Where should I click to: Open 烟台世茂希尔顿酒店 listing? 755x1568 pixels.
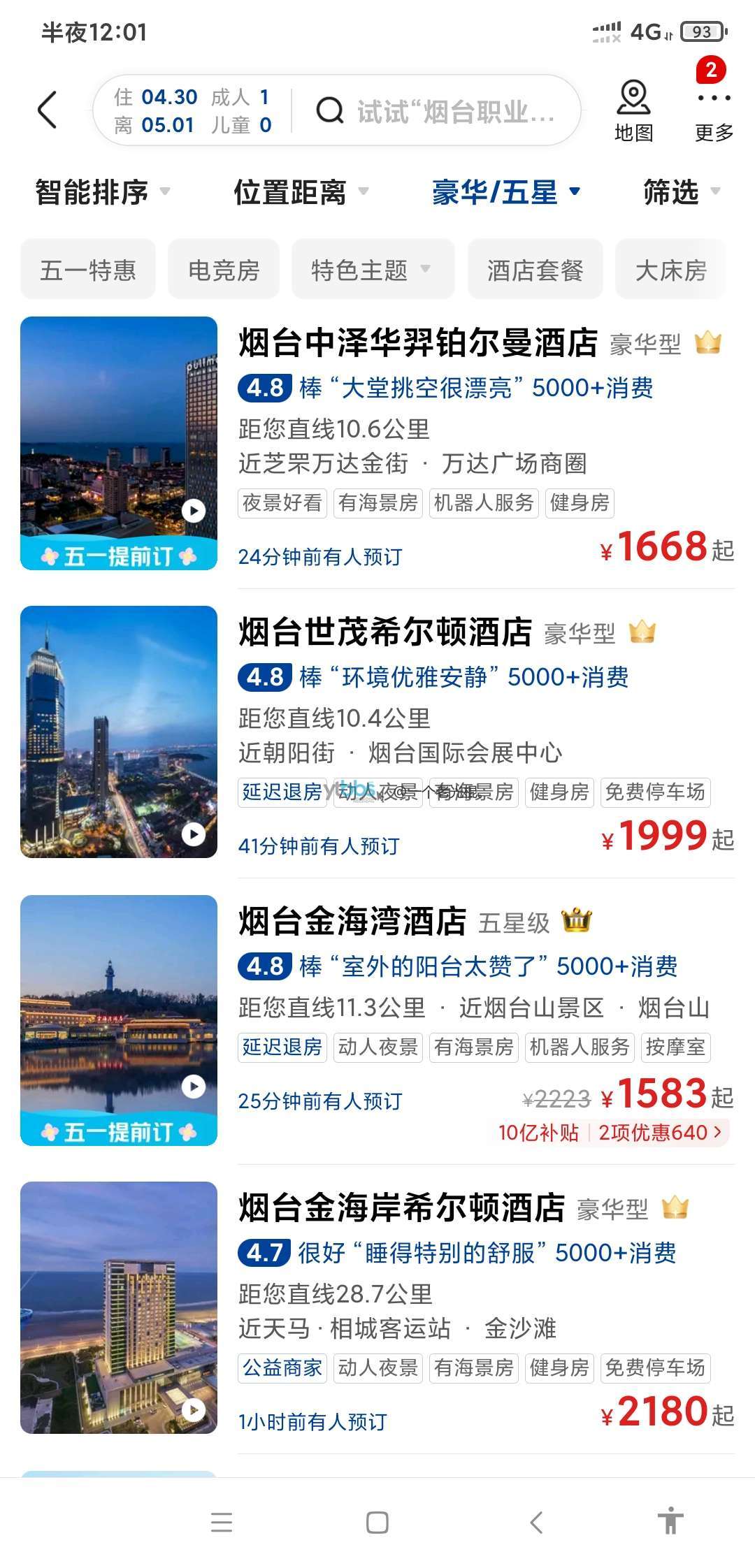coord(386,632)
